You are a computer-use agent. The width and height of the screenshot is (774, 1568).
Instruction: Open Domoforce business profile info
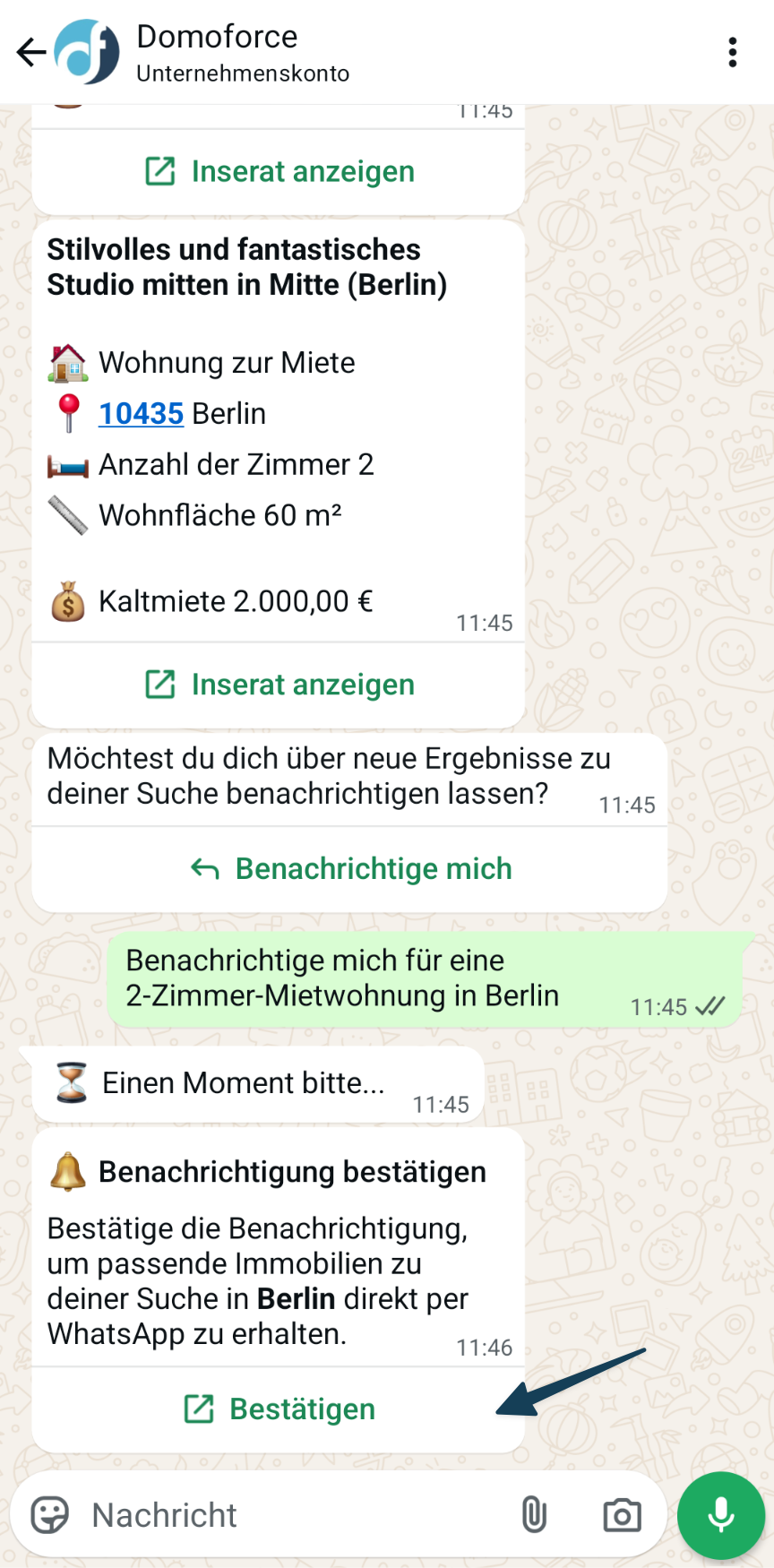pos(242,52)
